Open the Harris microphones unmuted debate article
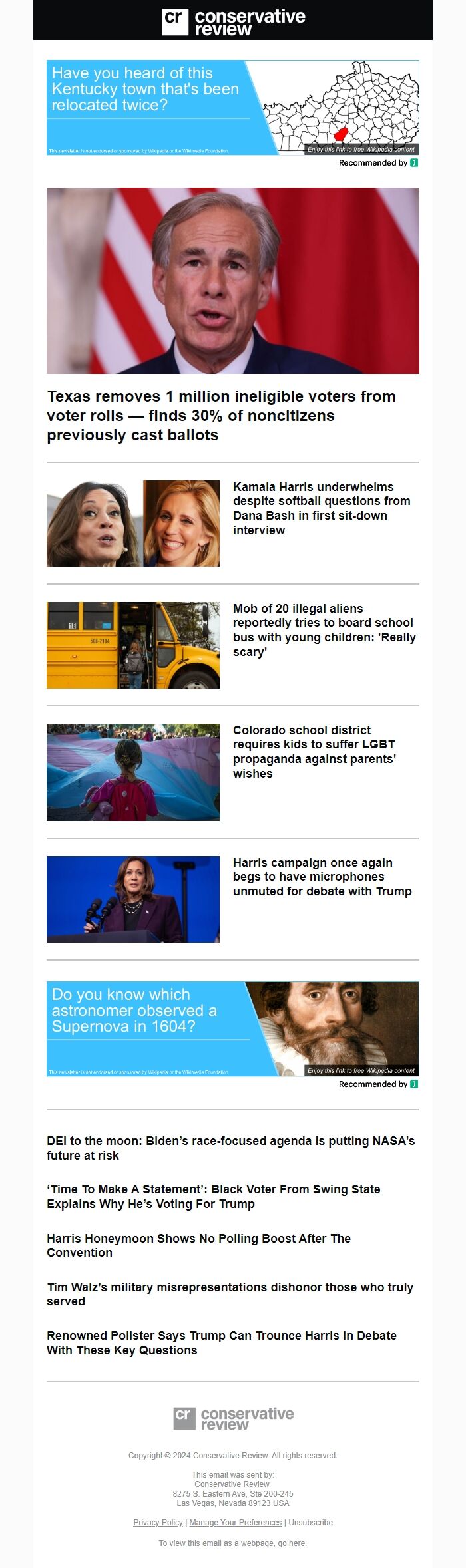This screenshot has width=466, height=1568. (322, 877)
